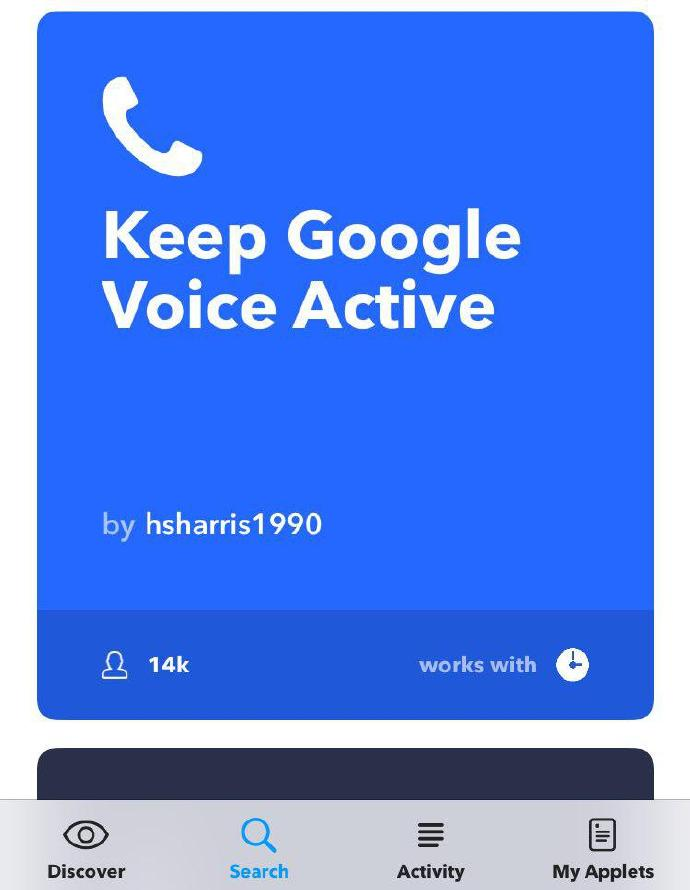Screen dimensions: 690x890
Task: Open the dark applet card below
Action: tap(345, 774)
